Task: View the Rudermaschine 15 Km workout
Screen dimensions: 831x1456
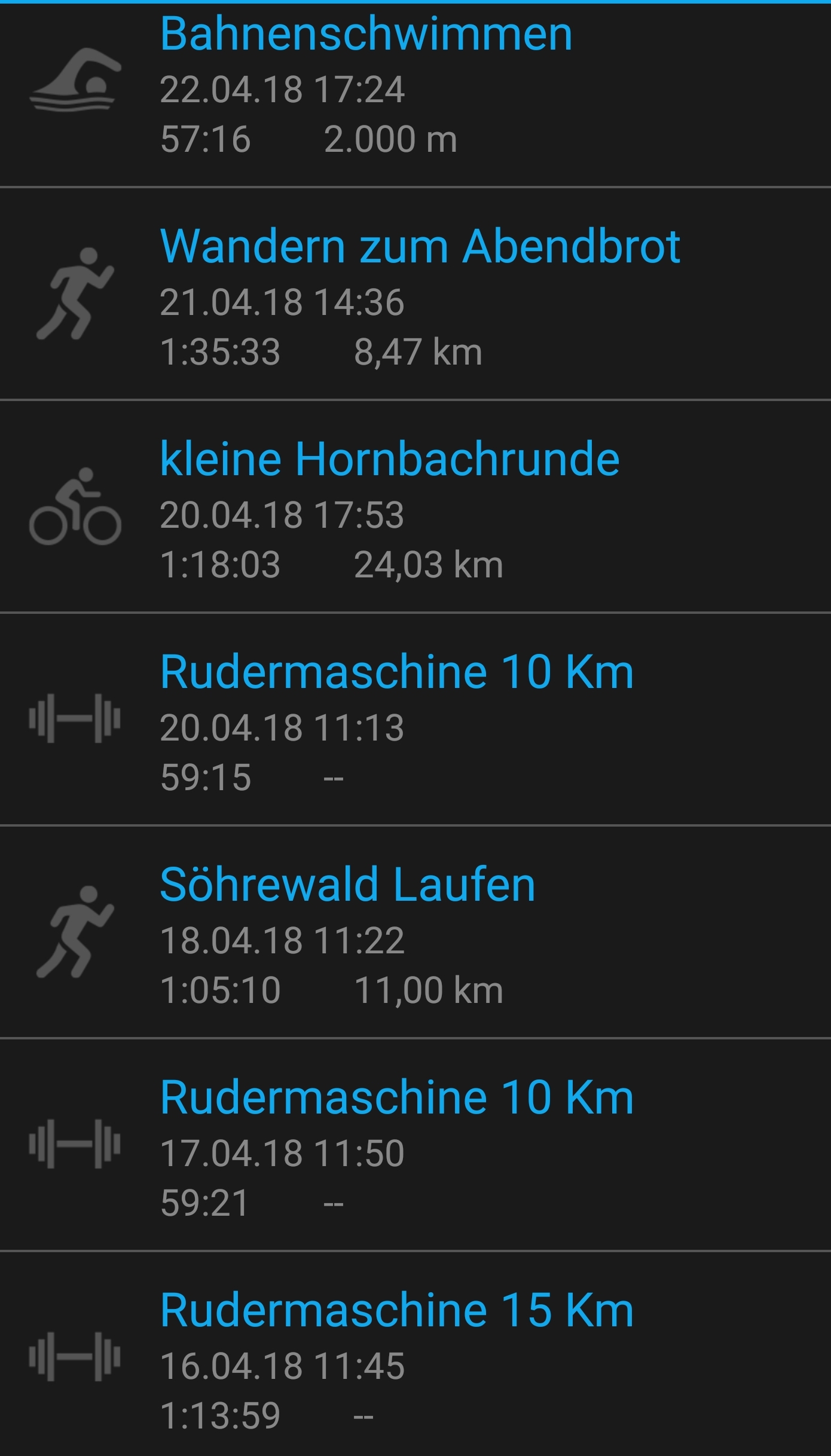Action: [x=396, y=1311]
